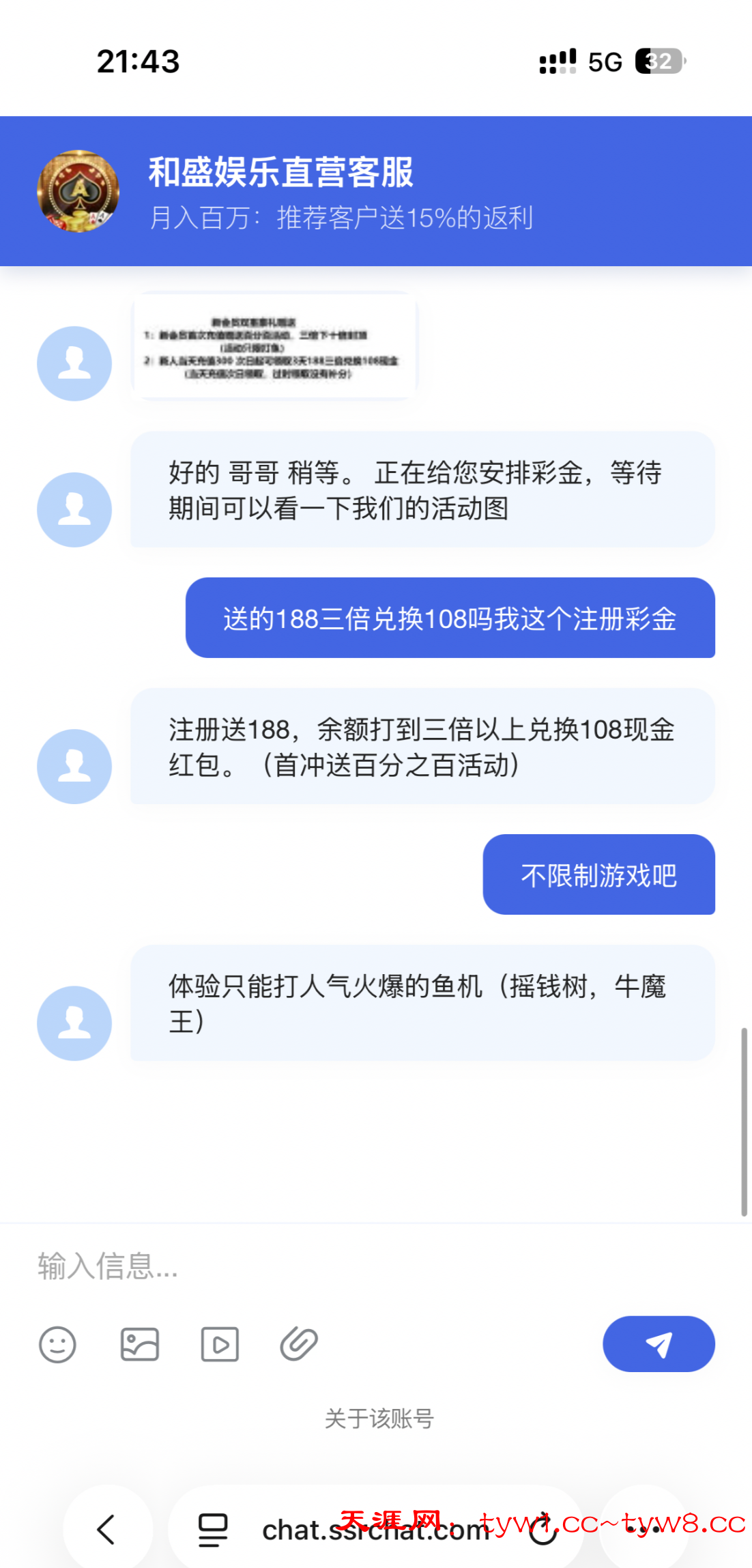Open the 和盛娱乐直营客服 avatar
752x1568 pixels.
[78, 191]
